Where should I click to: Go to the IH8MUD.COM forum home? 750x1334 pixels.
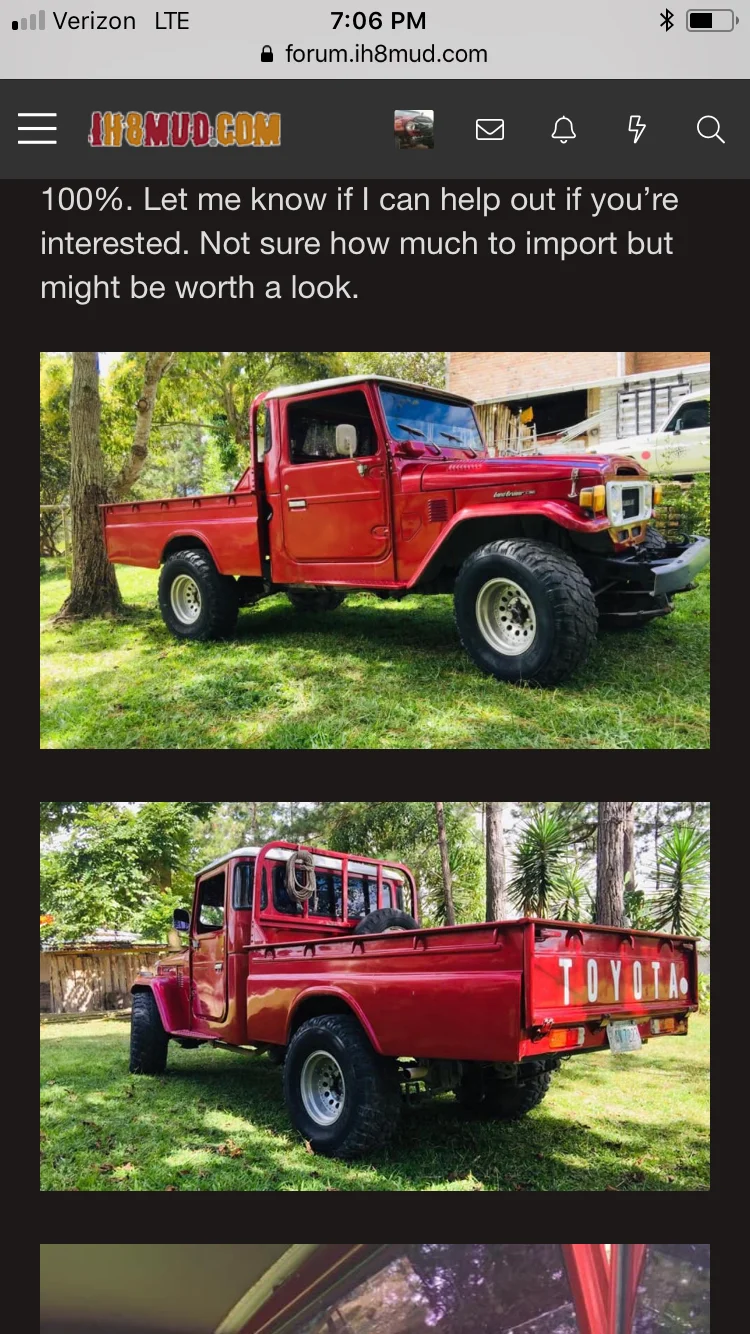point(185,129)
